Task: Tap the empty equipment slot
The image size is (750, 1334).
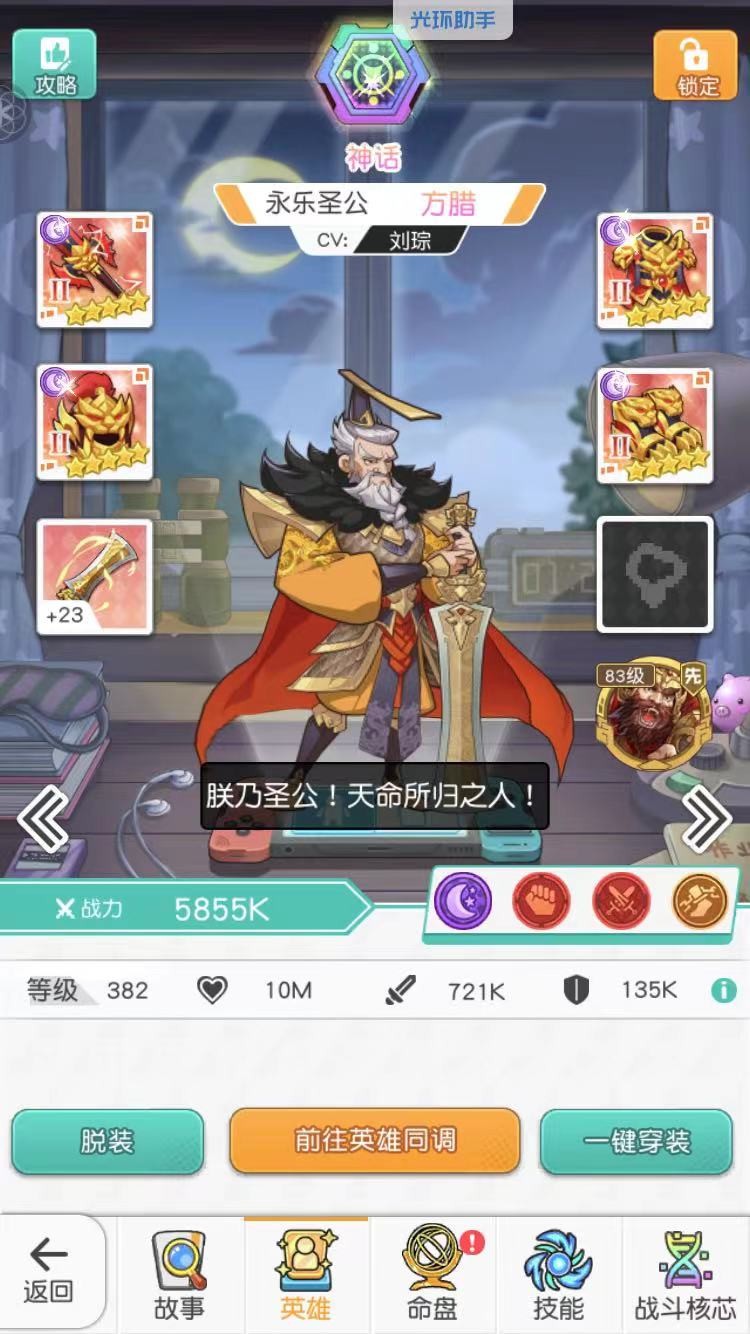Action: (x=655, y=575)
